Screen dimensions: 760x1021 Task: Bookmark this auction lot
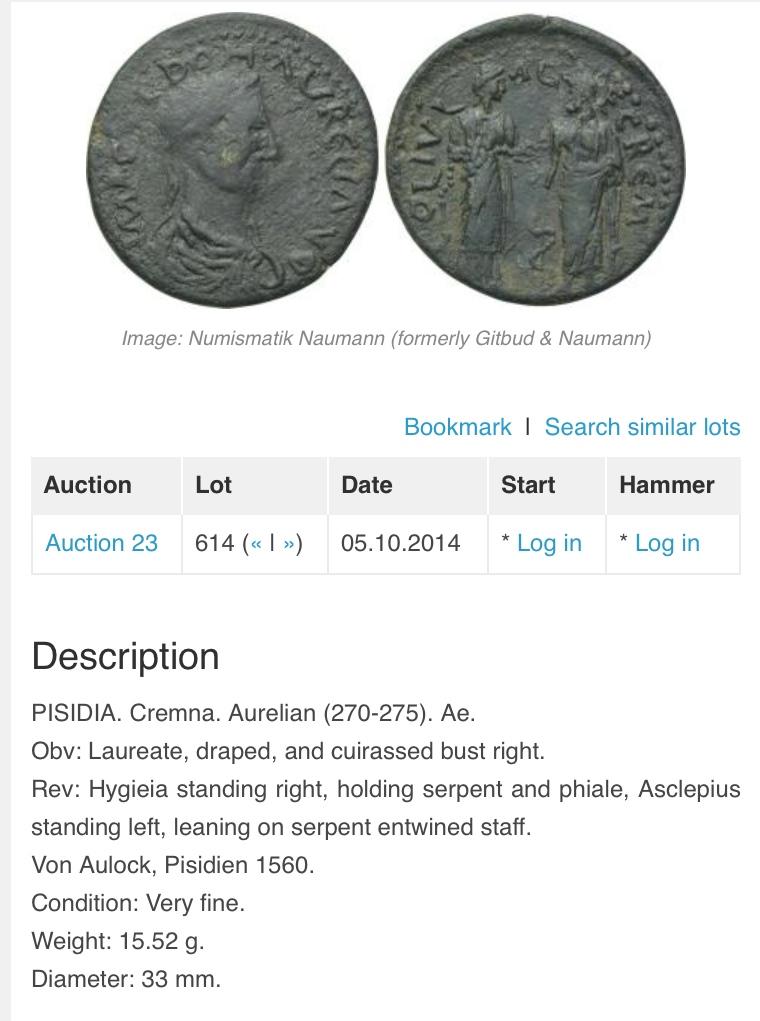pyautogui.click(x=457, y=427)
